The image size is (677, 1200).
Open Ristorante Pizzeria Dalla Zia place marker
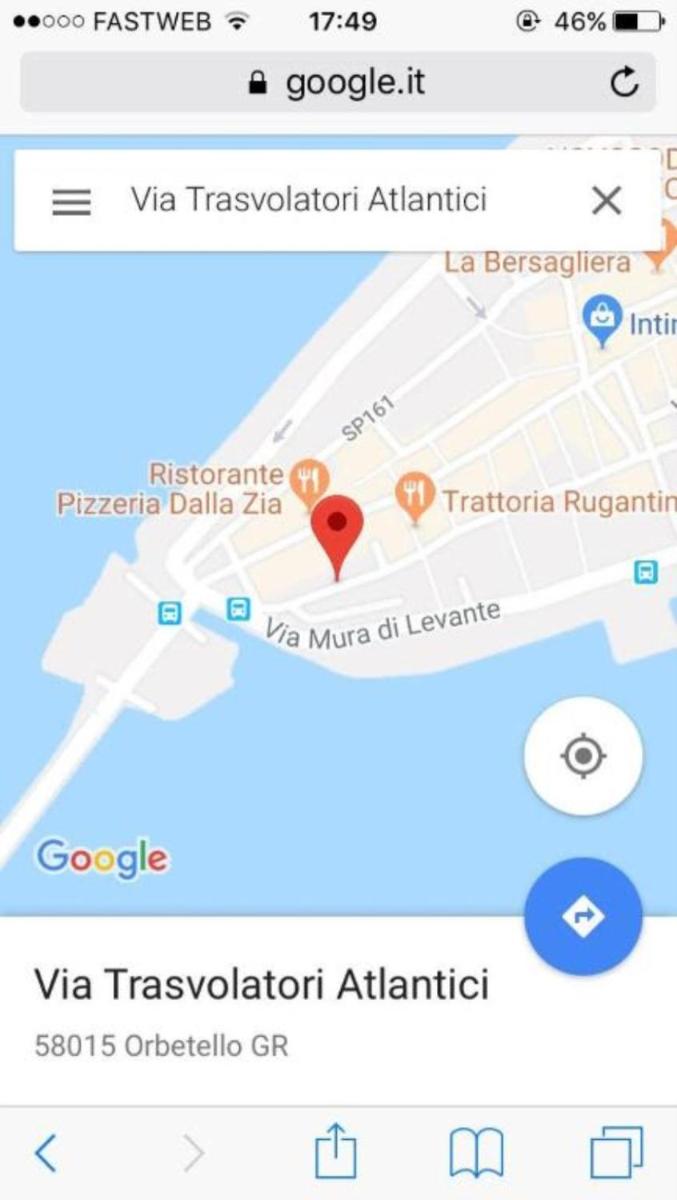(x=309, y=482)
